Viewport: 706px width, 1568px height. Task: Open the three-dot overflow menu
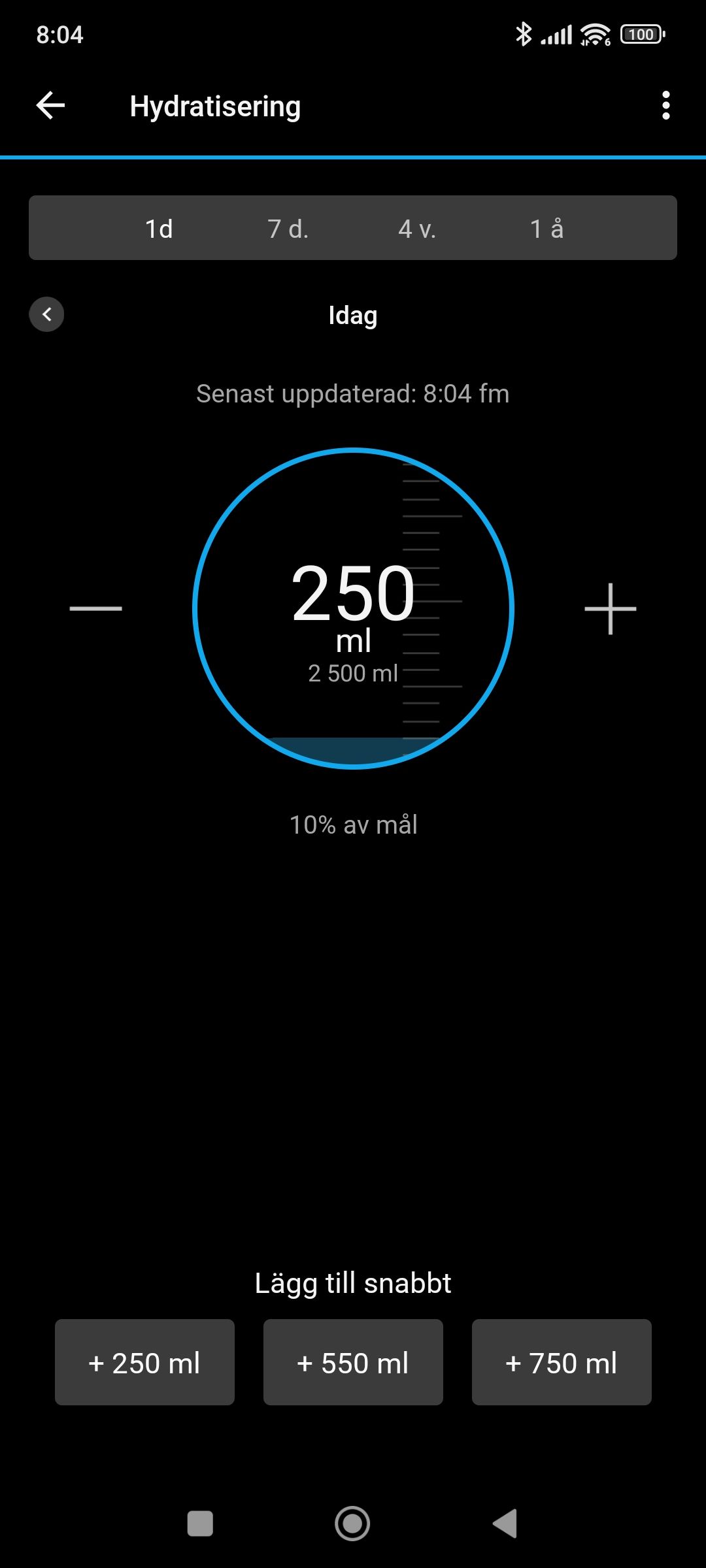click(x=665, y=106)
